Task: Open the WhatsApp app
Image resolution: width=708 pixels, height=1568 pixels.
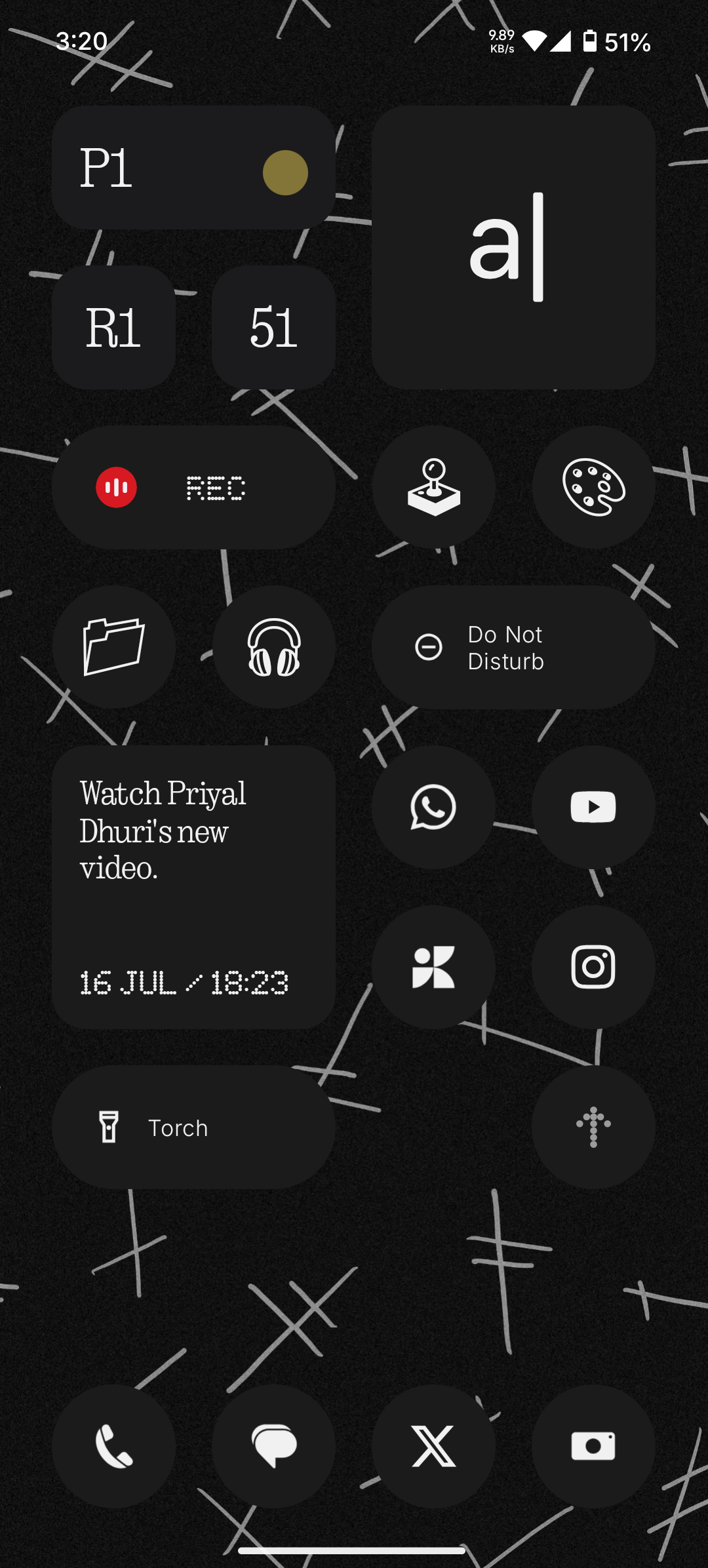Action: 433,807
